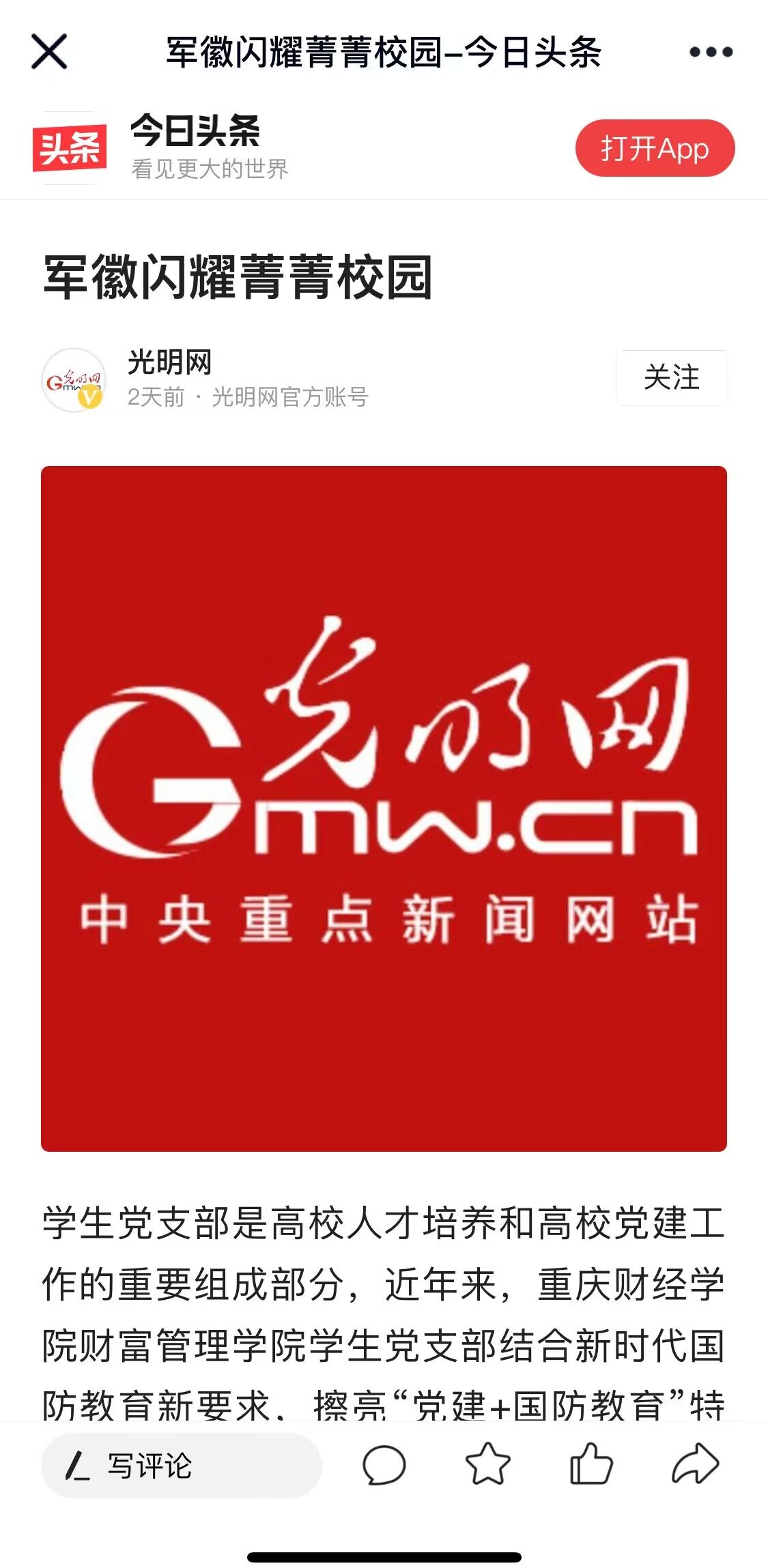768x1568 pixels.
Task: Like the article with thumbs-up
Action: pos(591,1464)
